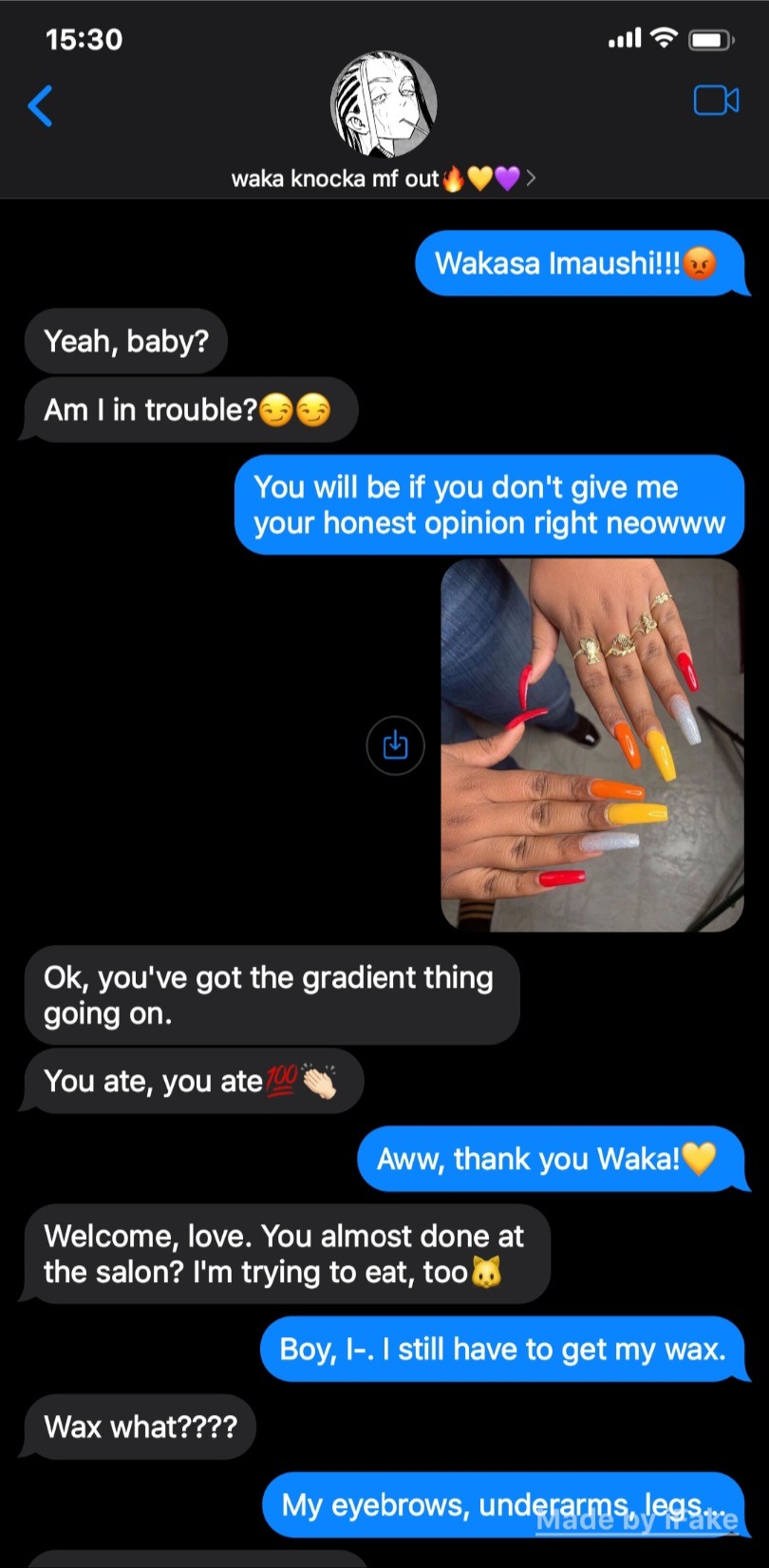This screenshot has height=1568, width=769.
Task: Start a video call with this contact
Action: [716, 101]
